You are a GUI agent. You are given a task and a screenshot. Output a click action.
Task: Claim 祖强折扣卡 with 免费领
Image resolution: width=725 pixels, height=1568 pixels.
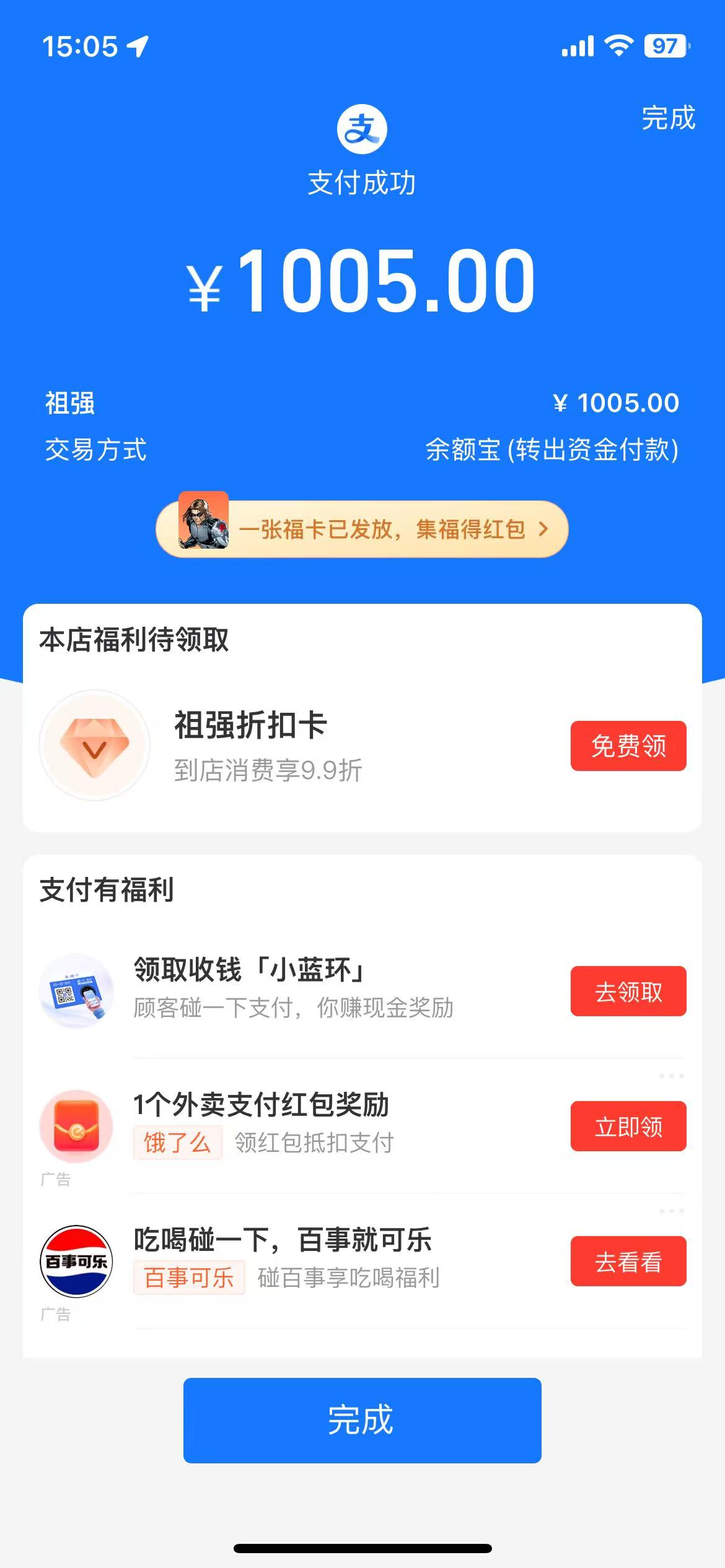628,746
